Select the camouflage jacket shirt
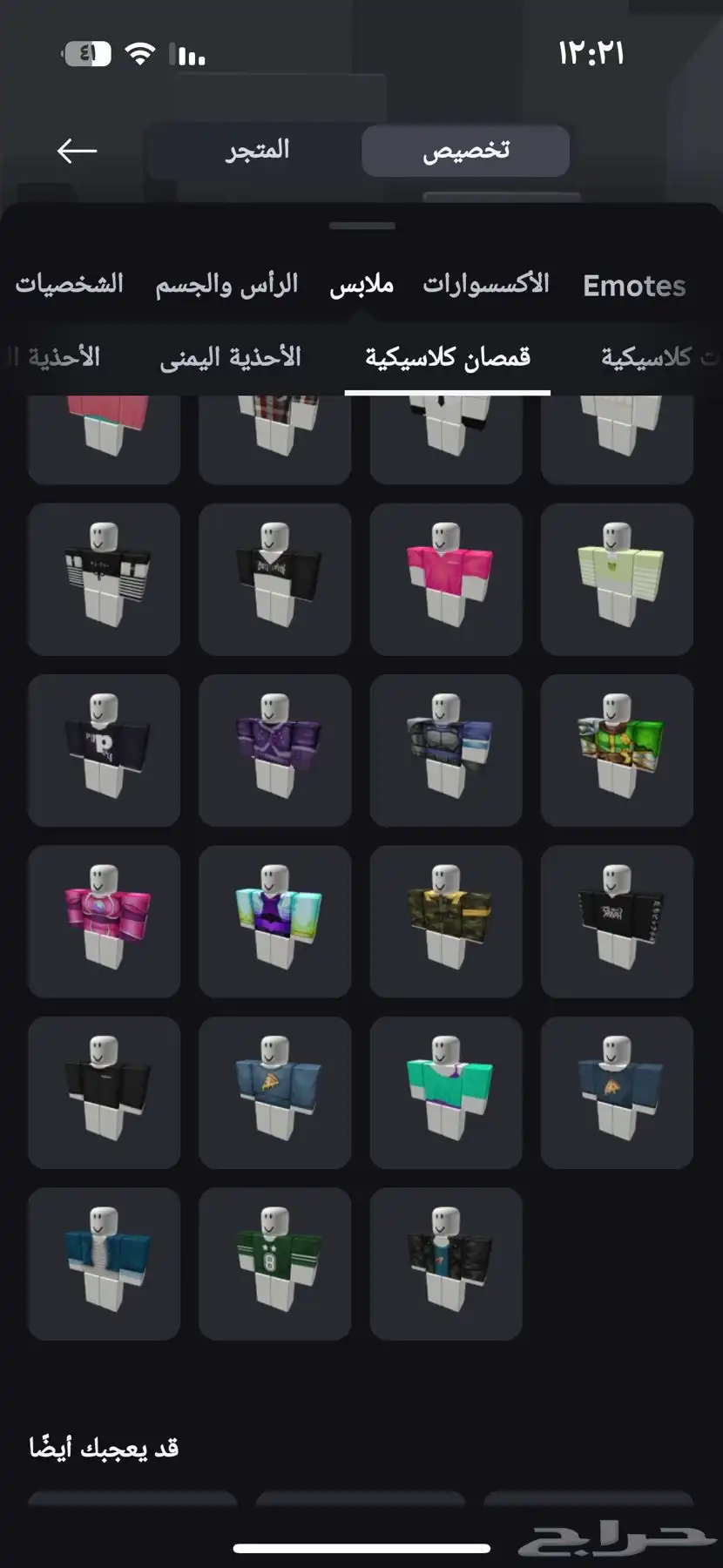Screen dimensions: 723x1568 446,921
